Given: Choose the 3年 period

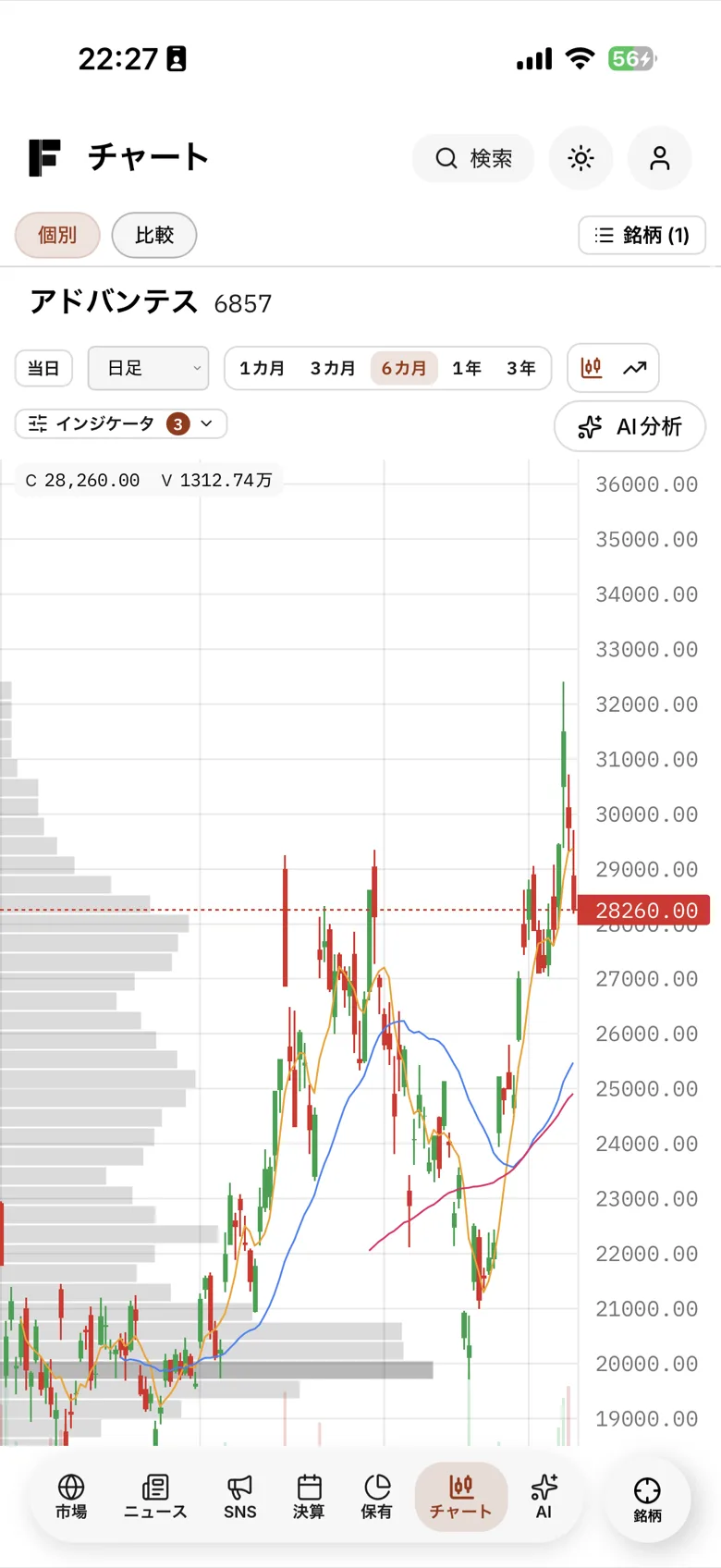Looking at the screenshot, I should pos(521,368).
